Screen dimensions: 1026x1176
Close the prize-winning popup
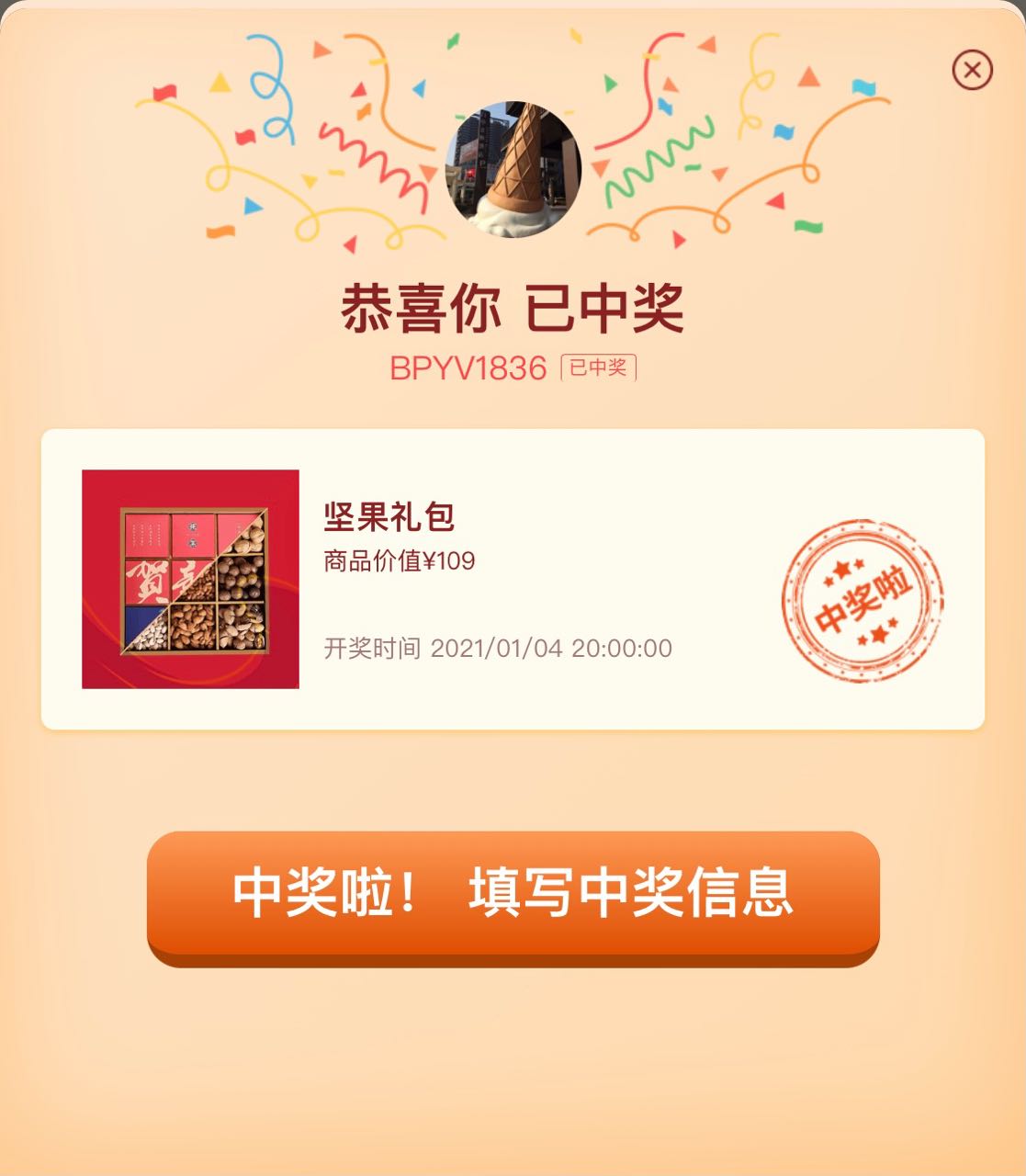[x=972, y=70]
